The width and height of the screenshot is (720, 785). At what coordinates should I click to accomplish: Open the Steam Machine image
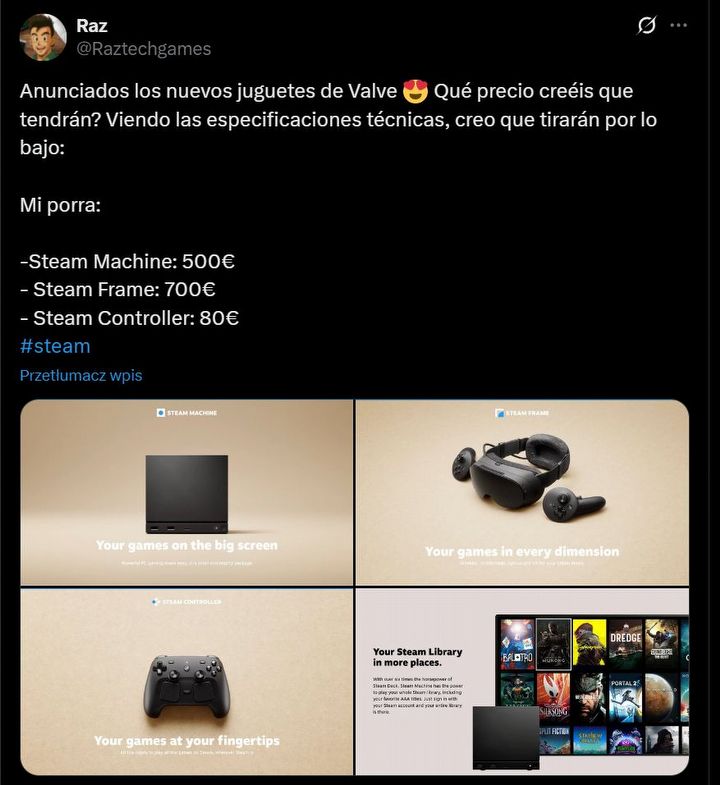tap(187, 493)
